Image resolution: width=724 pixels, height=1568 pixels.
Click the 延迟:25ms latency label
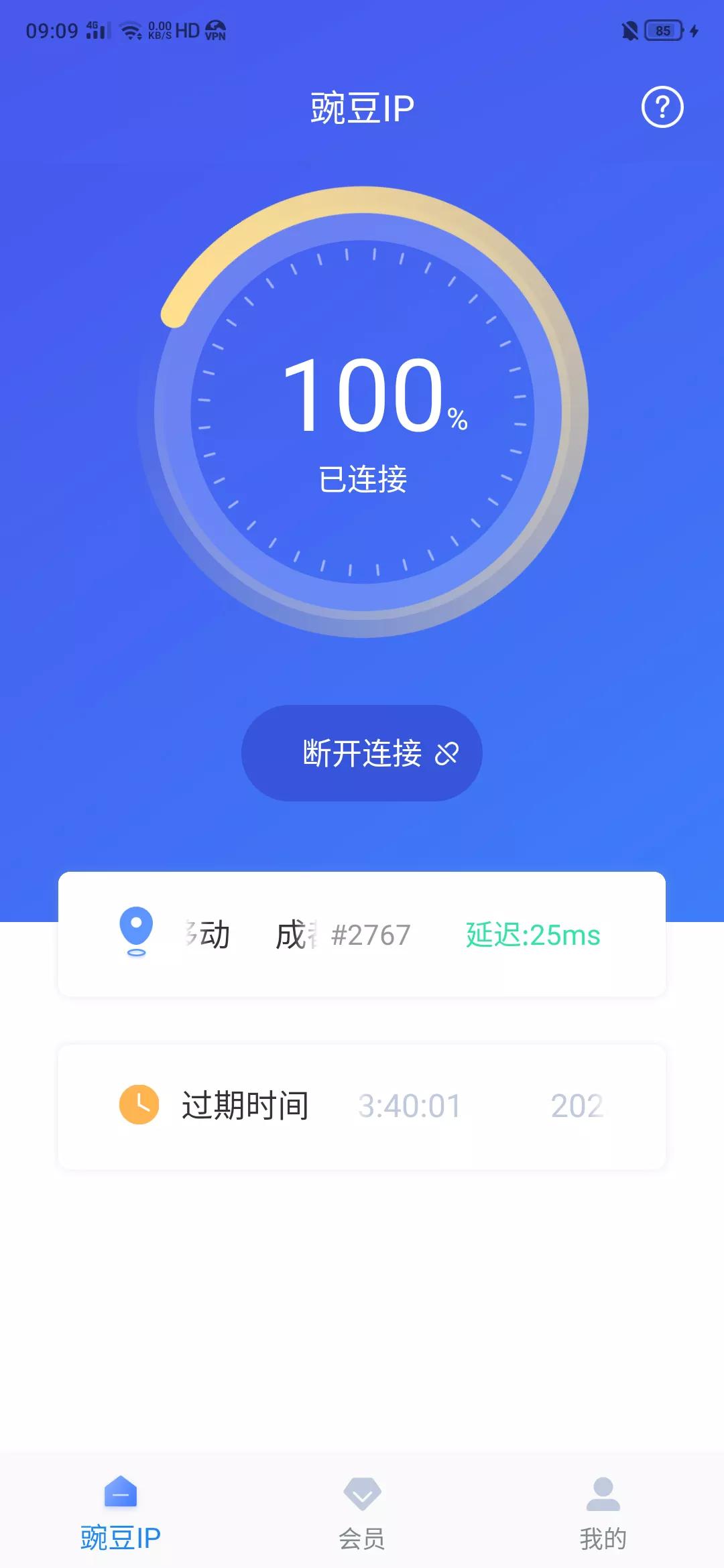(x=532, y=935)
